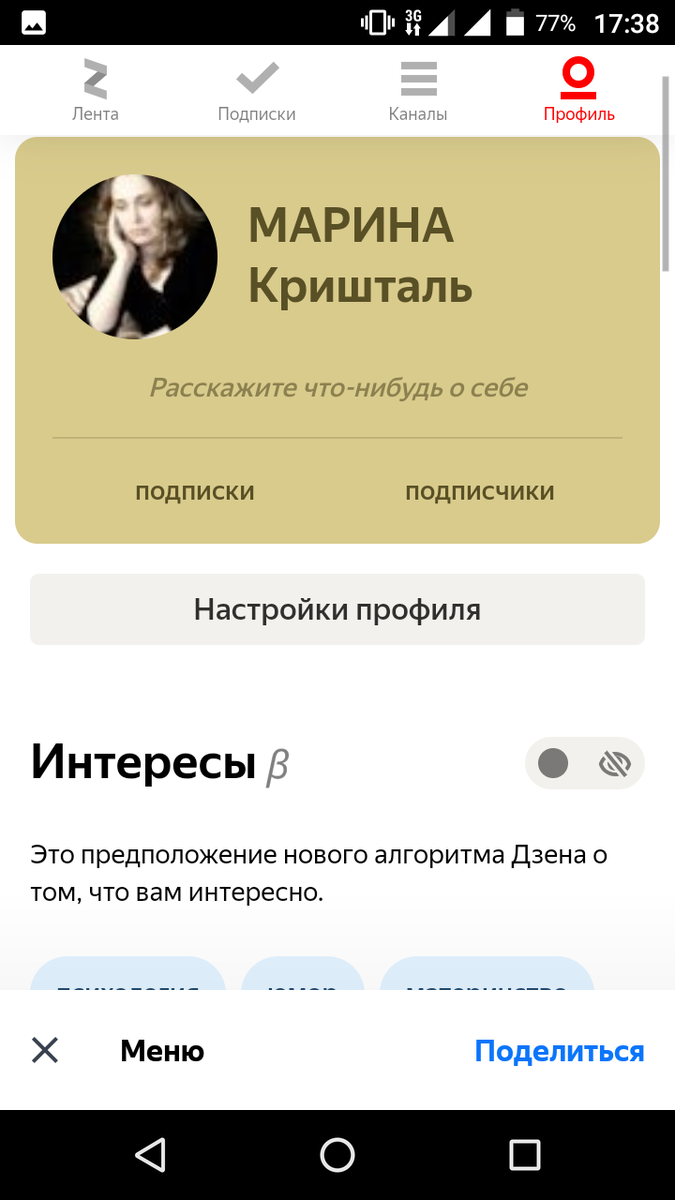View the подписки list in the profile card
The height and width of the screenshot is (1200, 675).
[195, 492]
